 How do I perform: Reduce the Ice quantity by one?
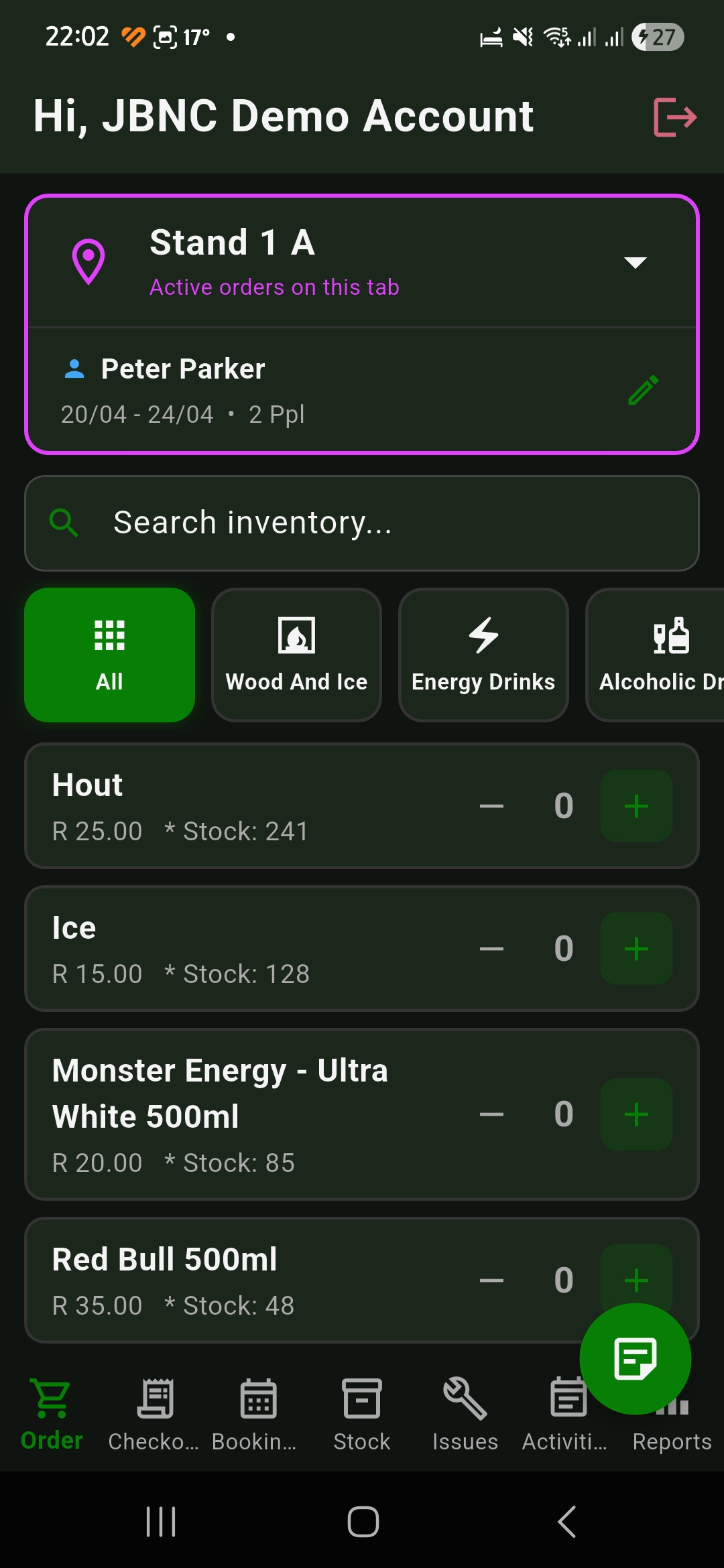pos(491,949)
